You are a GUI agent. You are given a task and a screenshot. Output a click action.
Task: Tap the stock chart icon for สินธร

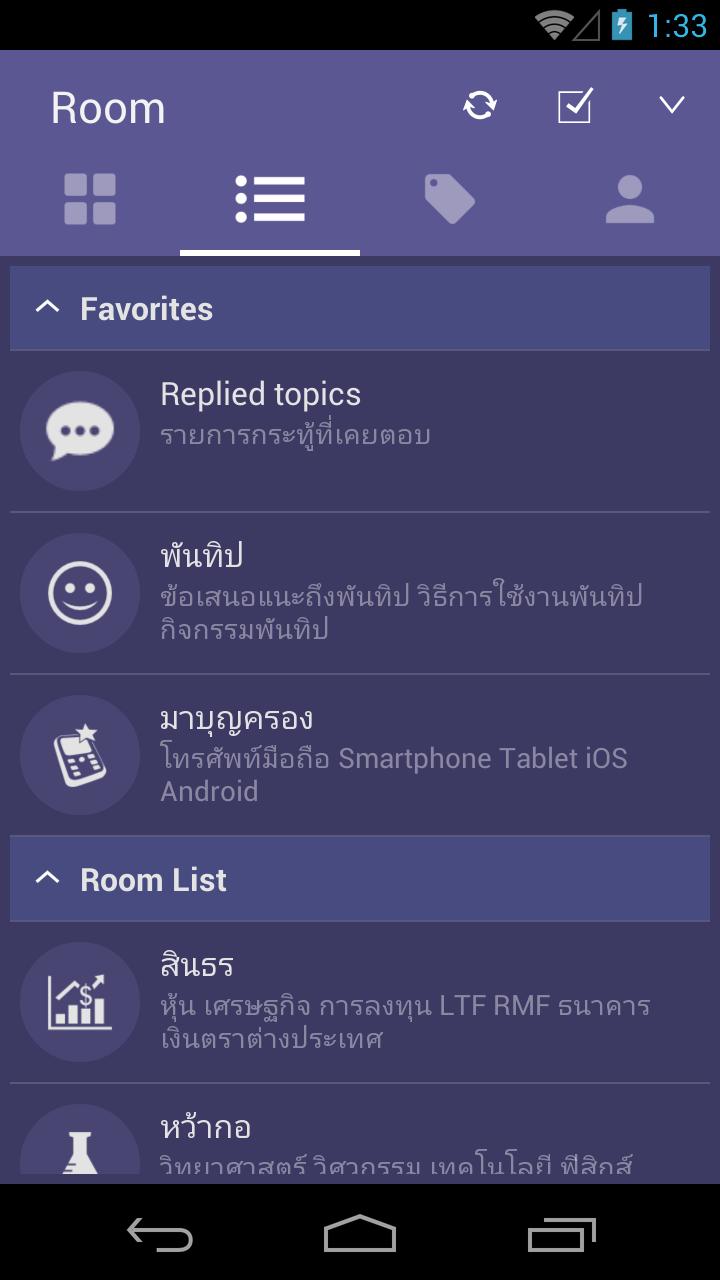80,1002
